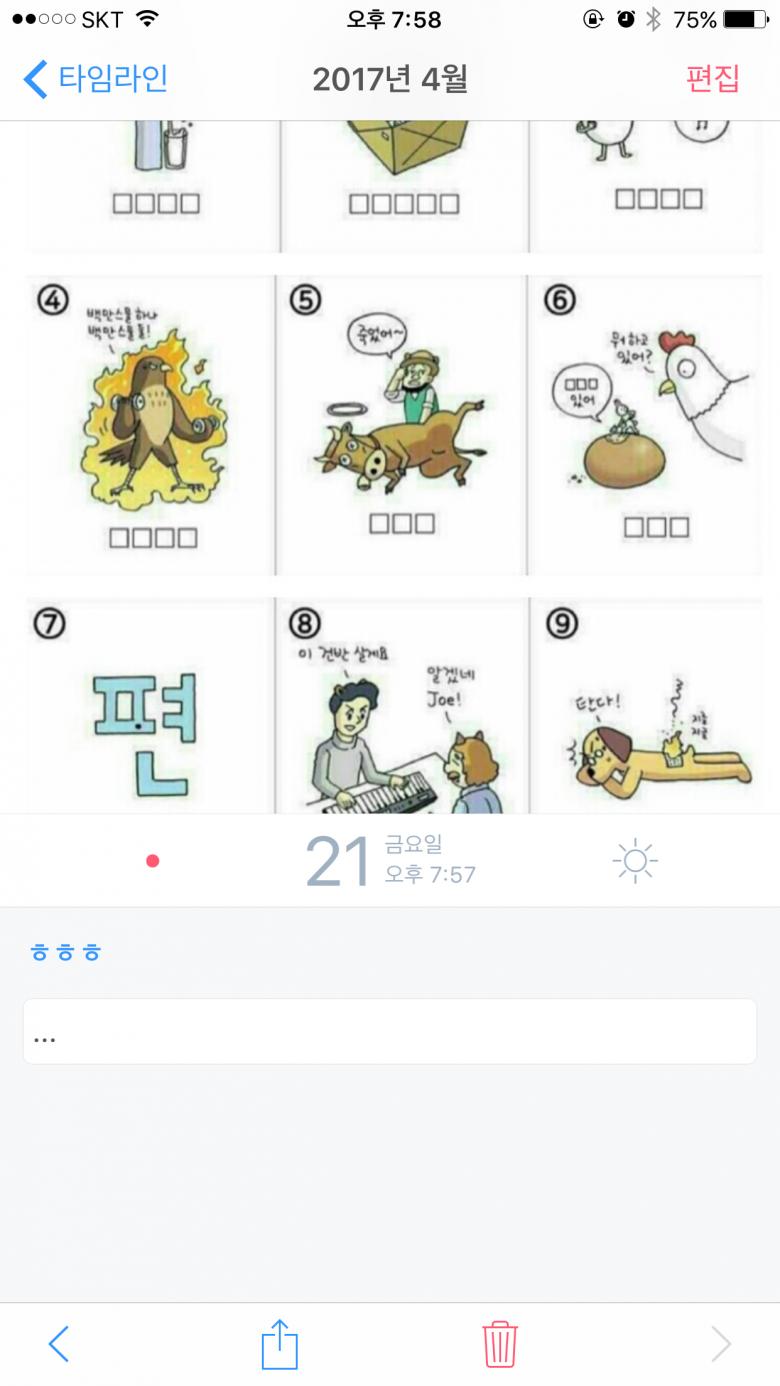Go to the previous diary entry

[x=59, y=1344]
